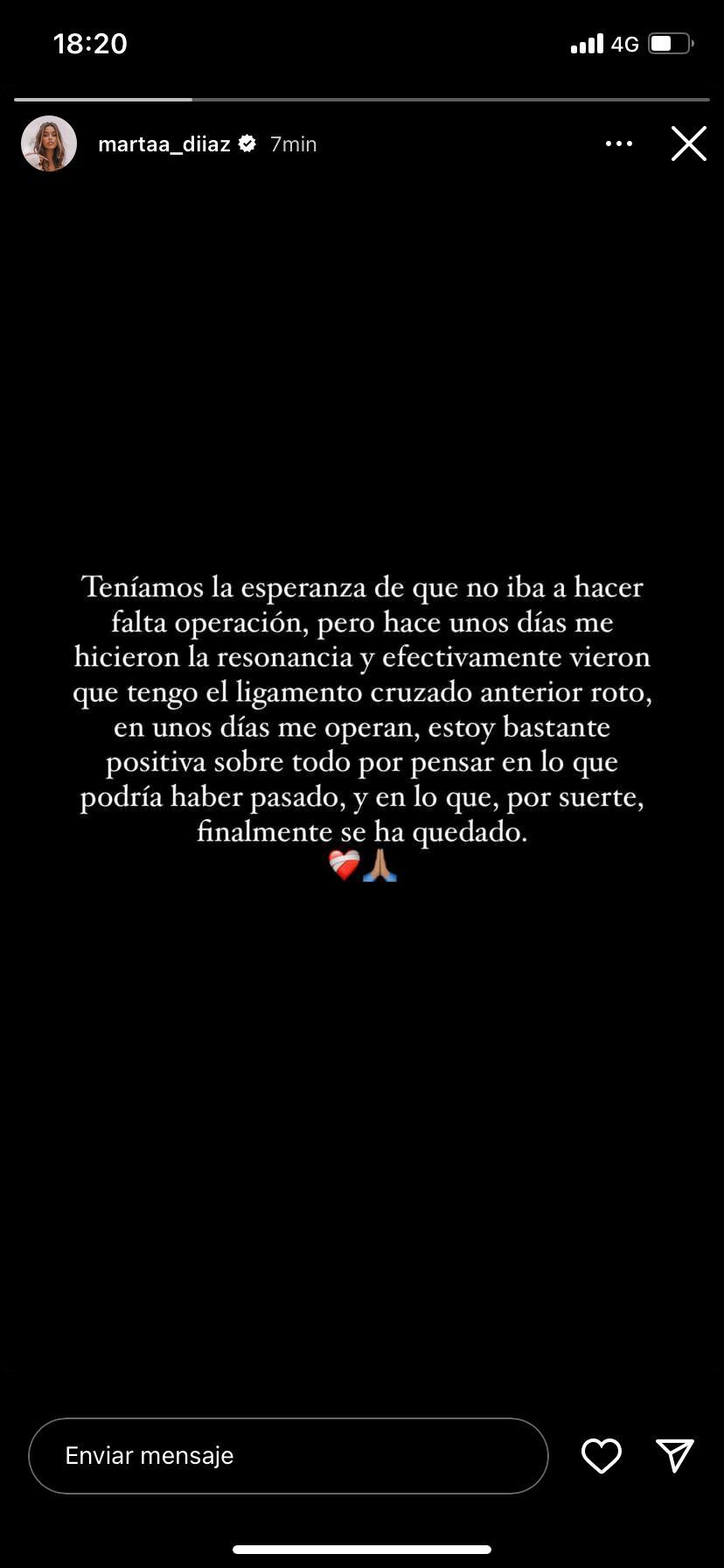Close the story viewer
Screen dimensions: 724x1568
coord(688,143)
